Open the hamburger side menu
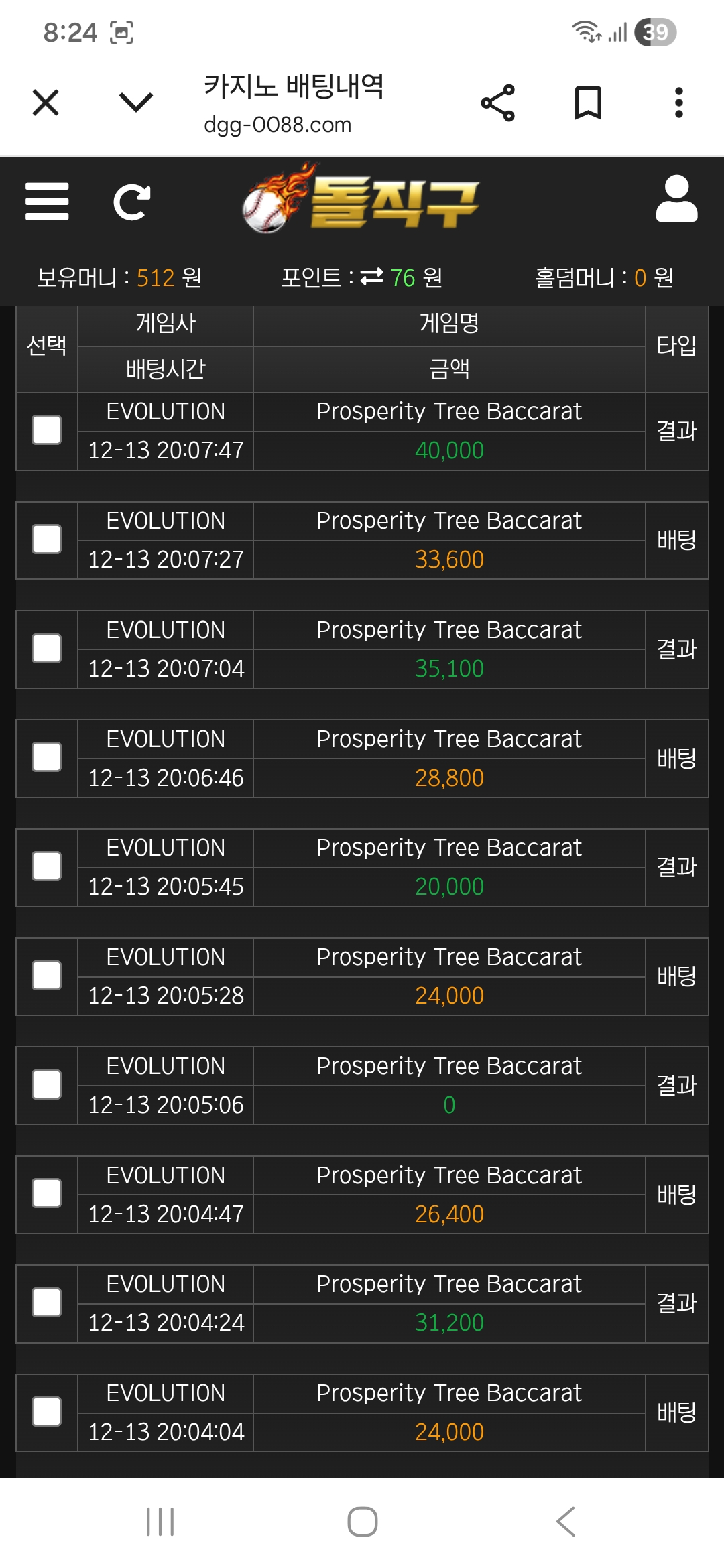This screenshot has width=724, height=1568. 47,202
